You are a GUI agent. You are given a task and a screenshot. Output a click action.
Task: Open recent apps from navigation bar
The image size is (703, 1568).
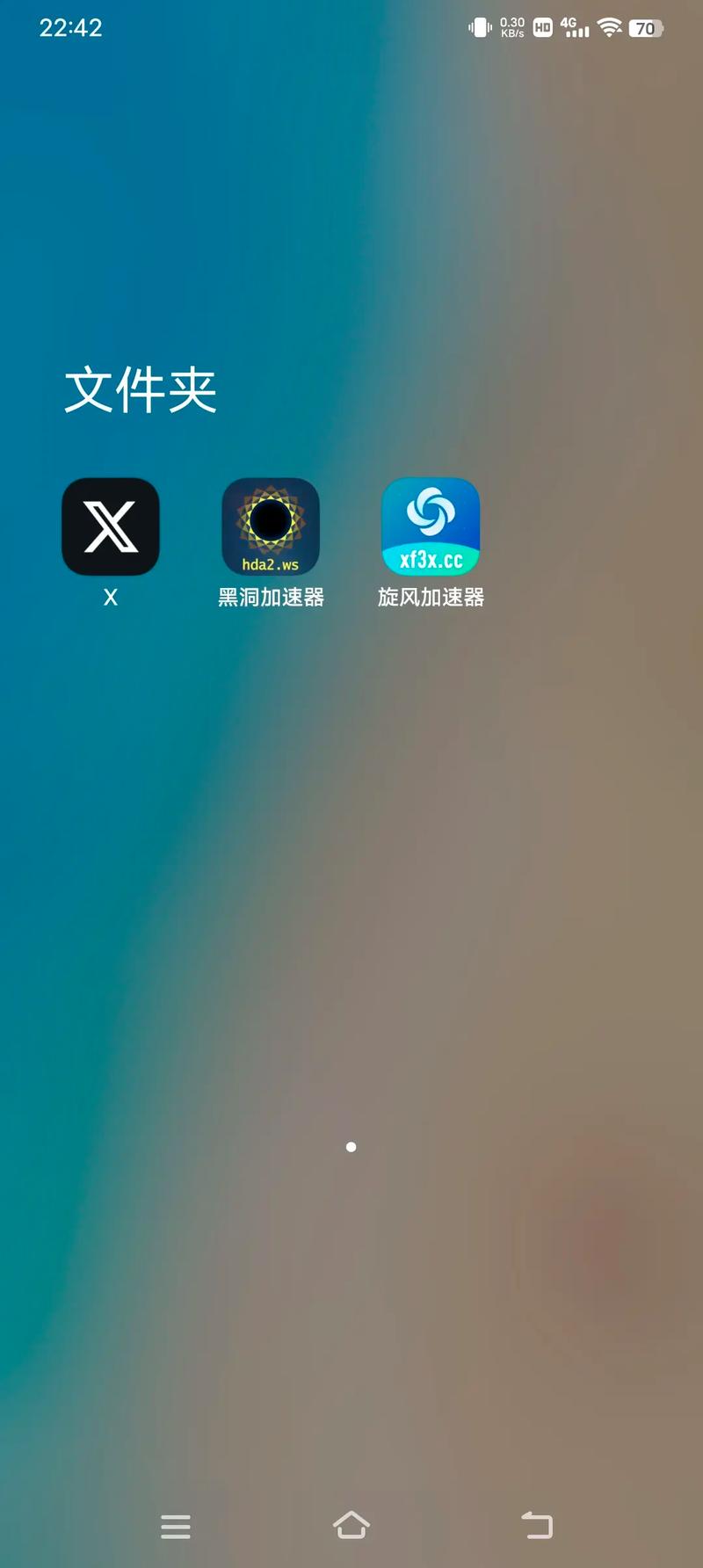(176, 1527)
